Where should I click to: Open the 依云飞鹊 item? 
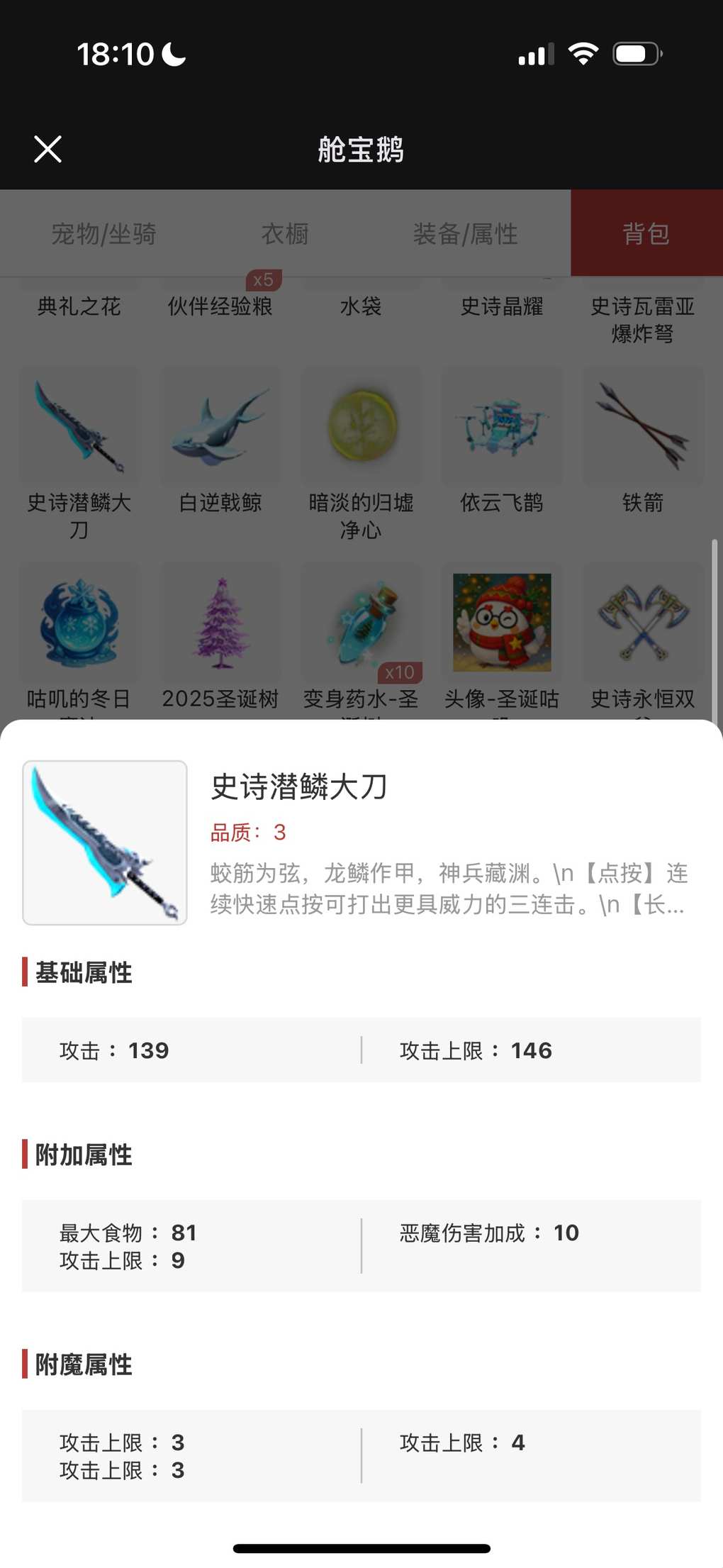[502, 428]
